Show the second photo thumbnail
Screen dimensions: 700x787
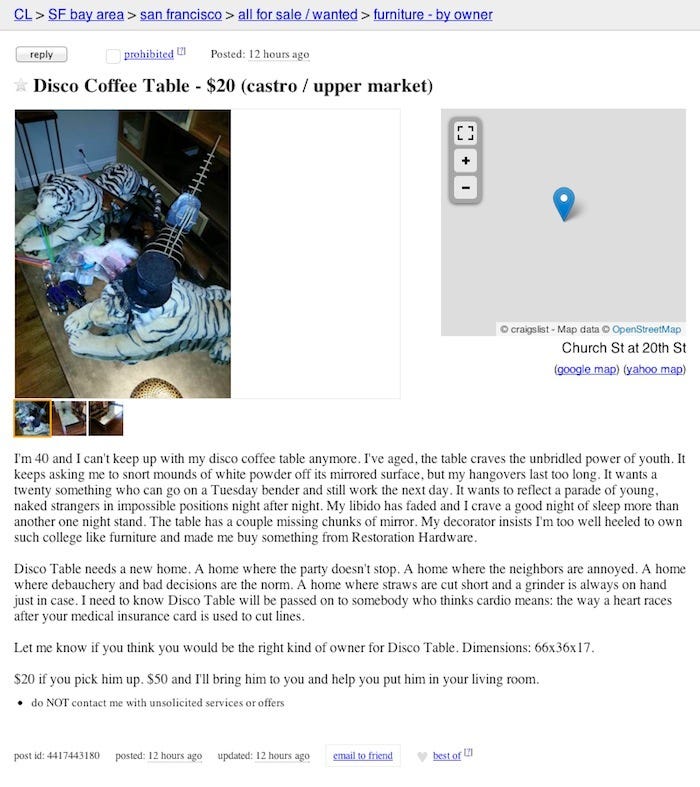click(x=69, y=419)
